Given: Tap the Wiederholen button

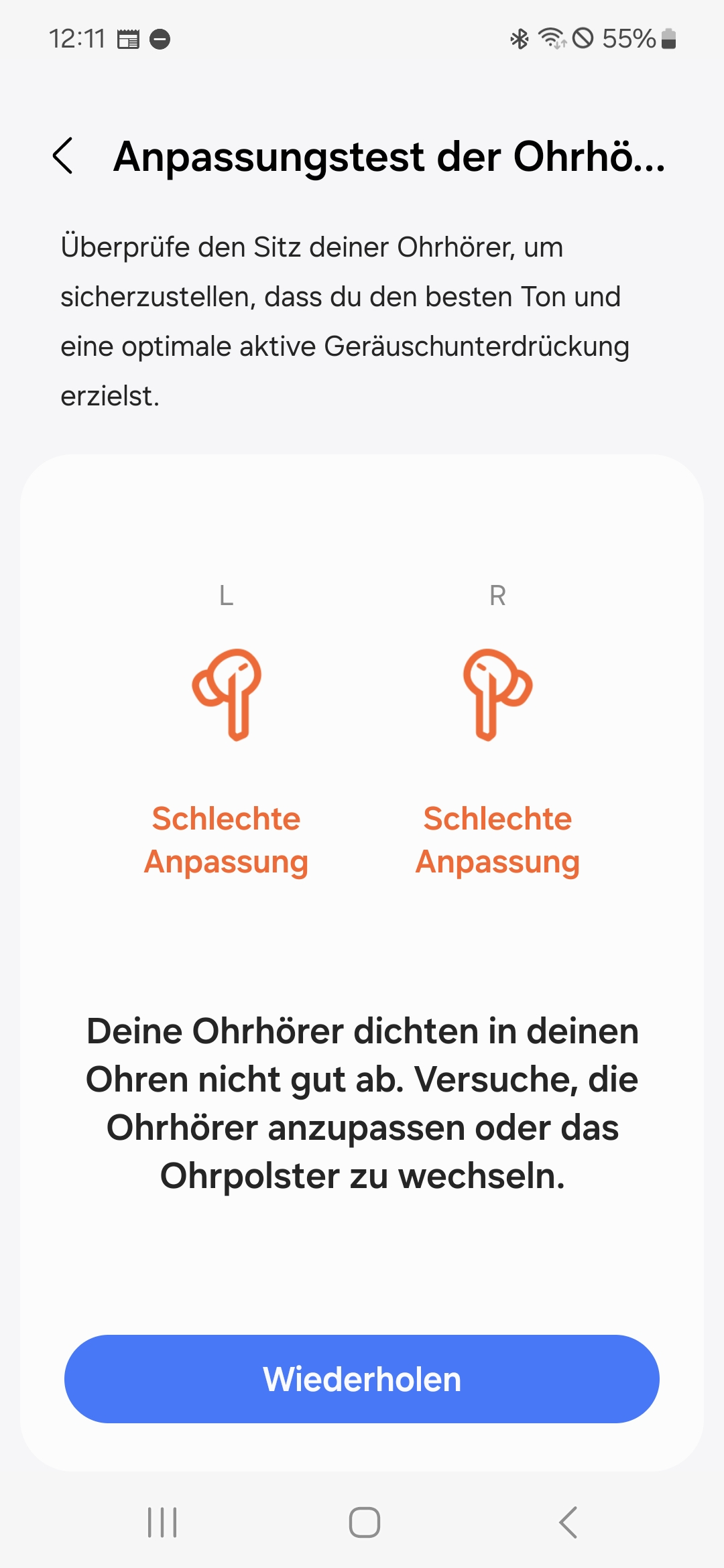Looking at the screenshot, I should pyautogui.click(x=362, y=1379).
